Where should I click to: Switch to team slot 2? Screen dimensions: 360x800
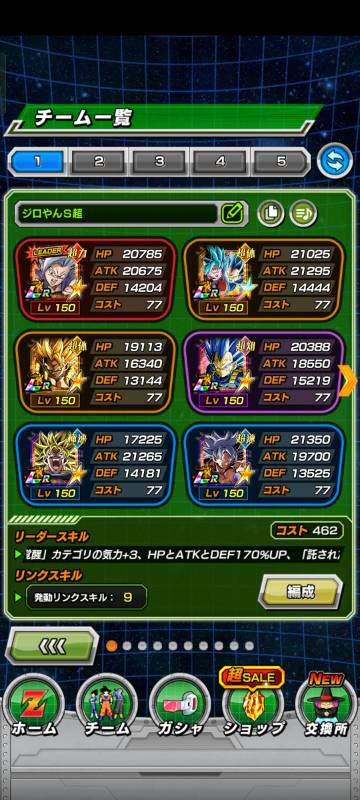click(98, 162)
